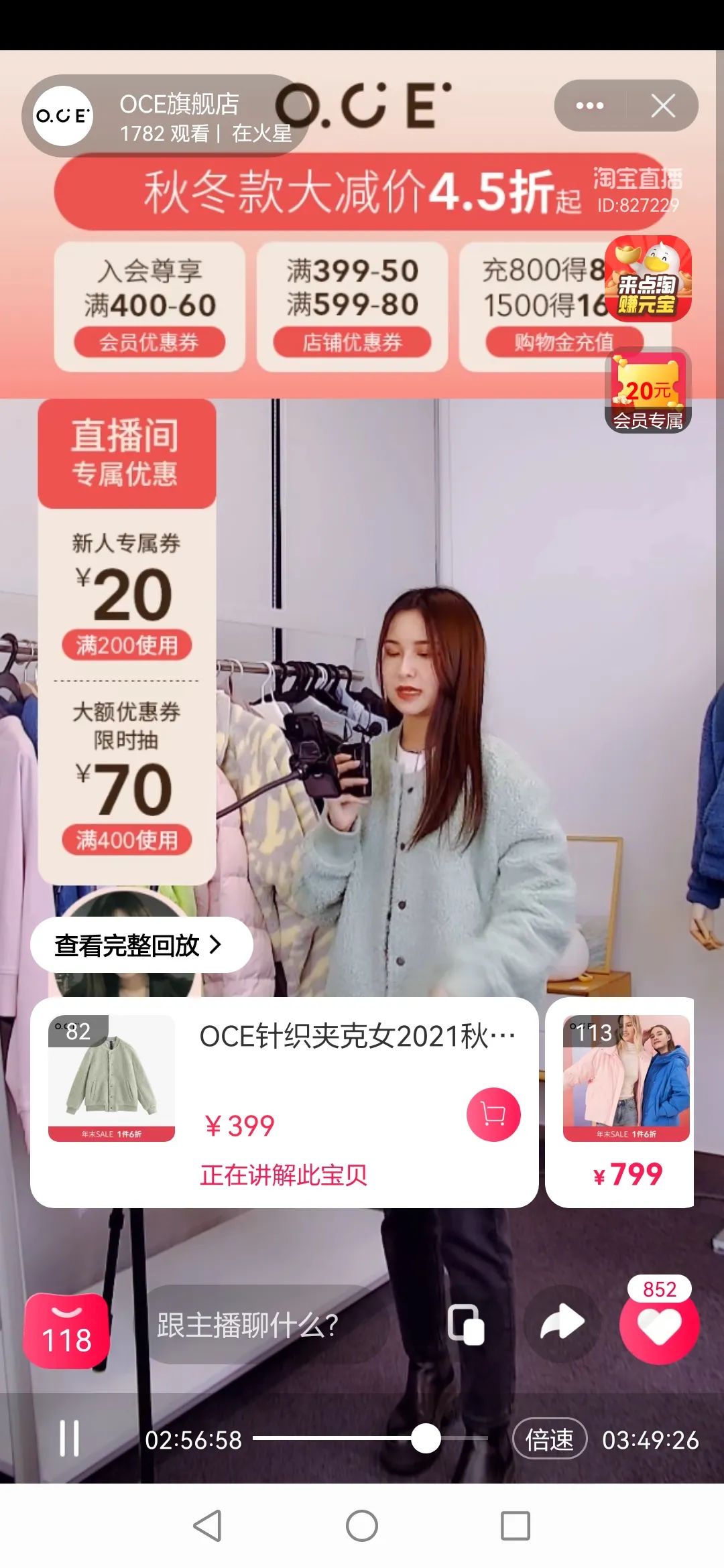Switch to floating window mode

click(466, 1325)
